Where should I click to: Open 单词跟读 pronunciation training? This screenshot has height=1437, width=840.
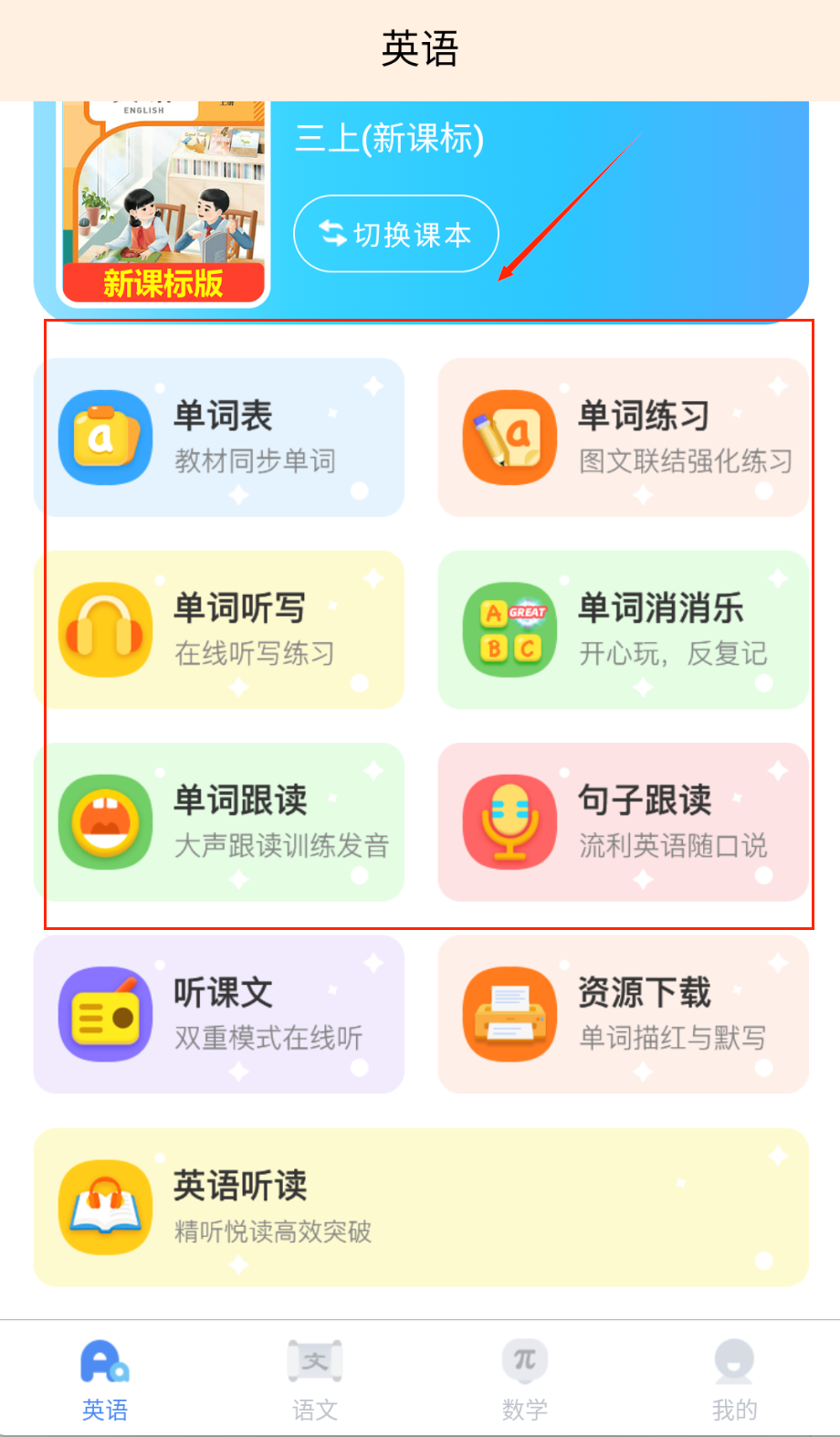[219, 822]
